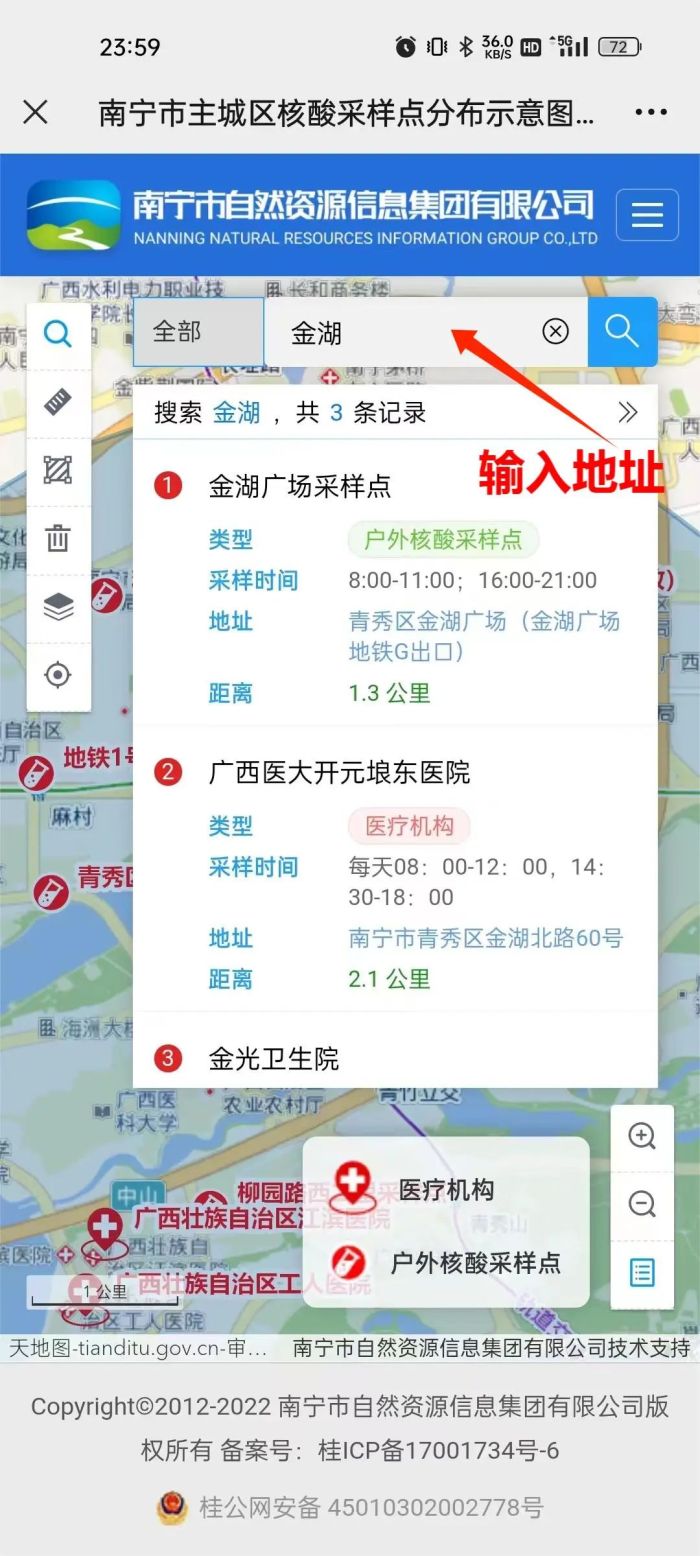Open the three-dot overflow menu
This screenshot has width=700, height=1556.
pos(651,112)
